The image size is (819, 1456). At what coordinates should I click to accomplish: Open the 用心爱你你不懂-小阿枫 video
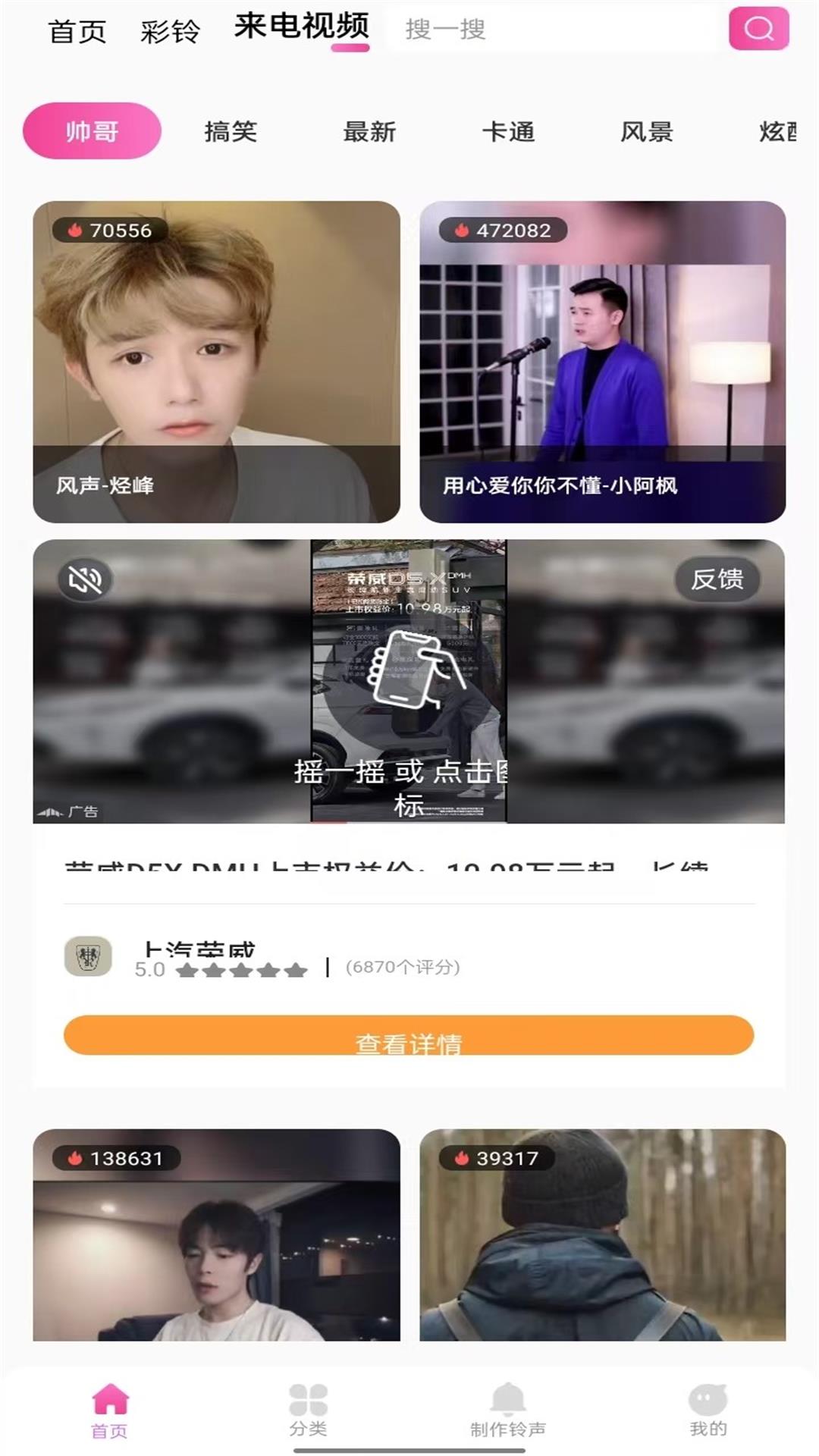(602, 361)
